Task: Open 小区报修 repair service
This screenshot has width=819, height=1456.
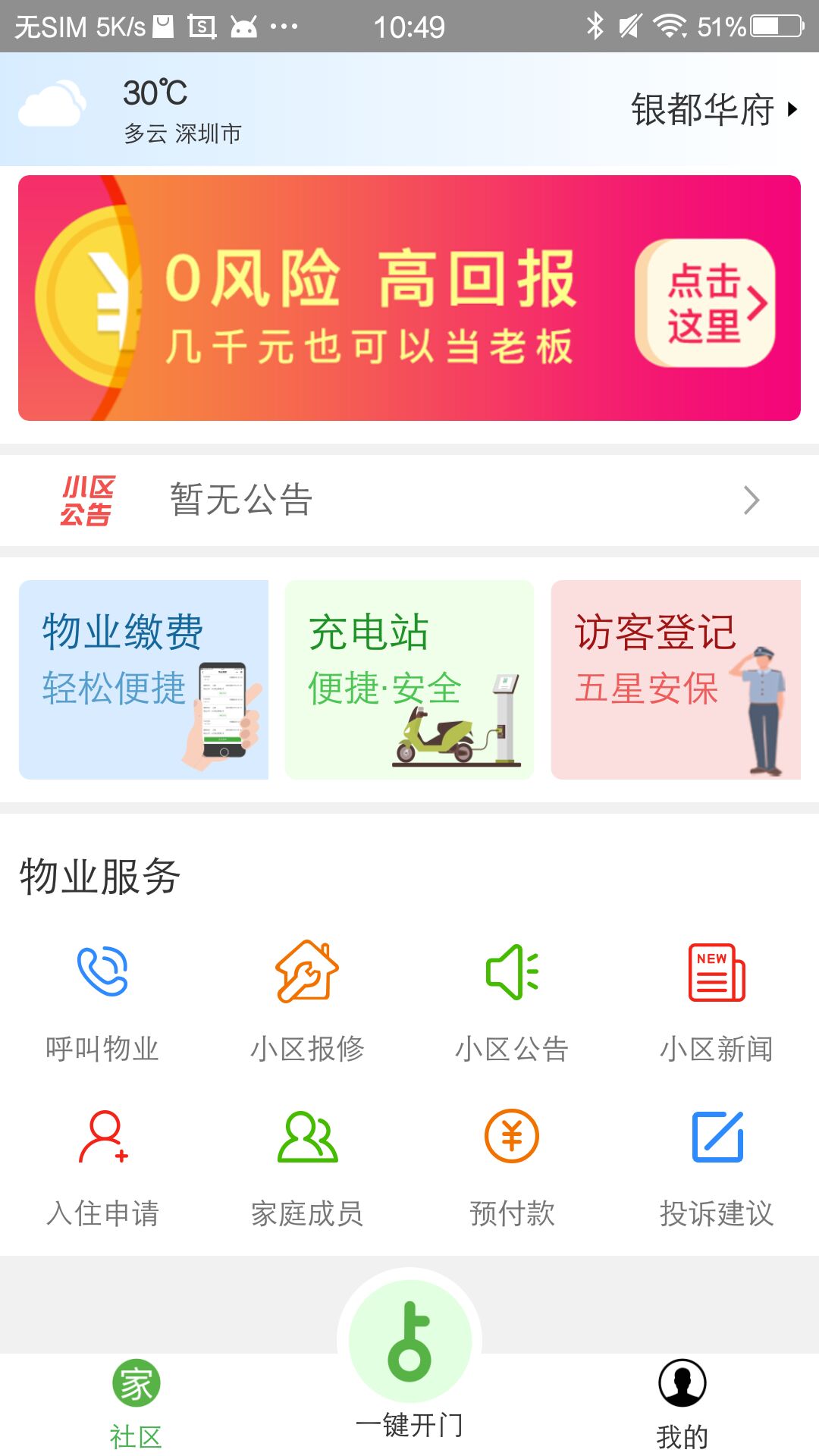Action: point(307,999)
